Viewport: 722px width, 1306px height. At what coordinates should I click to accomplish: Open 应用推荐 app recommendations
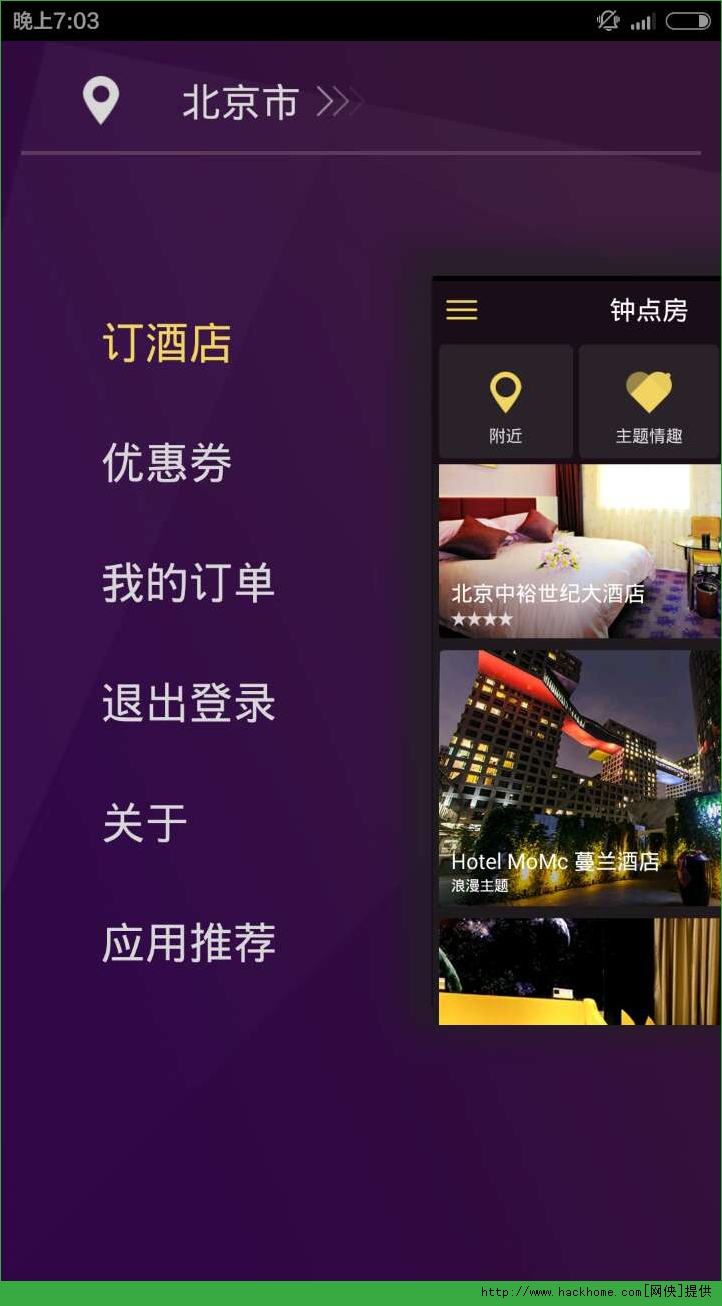(188, 943)
